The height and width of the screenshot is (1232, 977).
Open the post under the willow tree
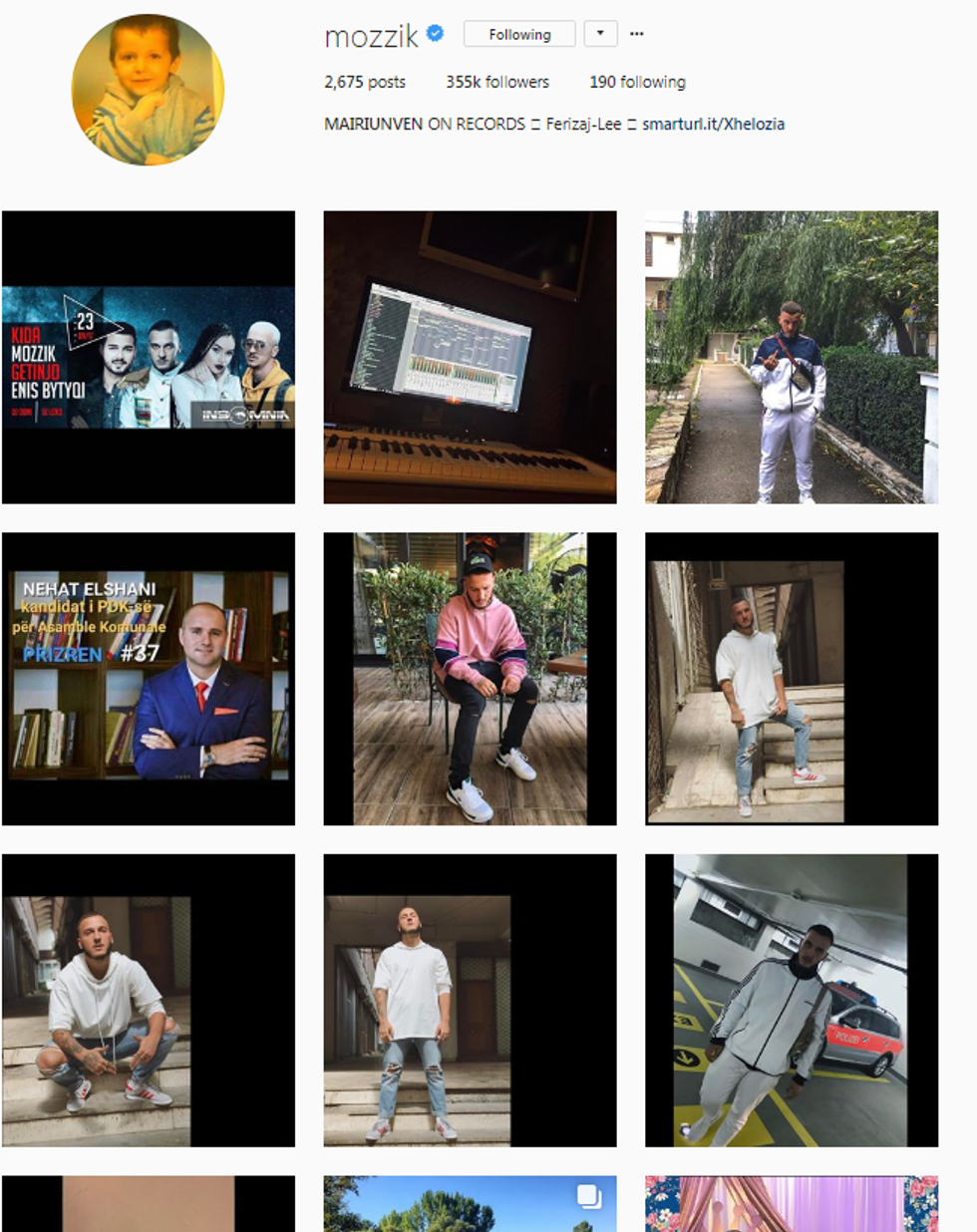tap(792, 357)
